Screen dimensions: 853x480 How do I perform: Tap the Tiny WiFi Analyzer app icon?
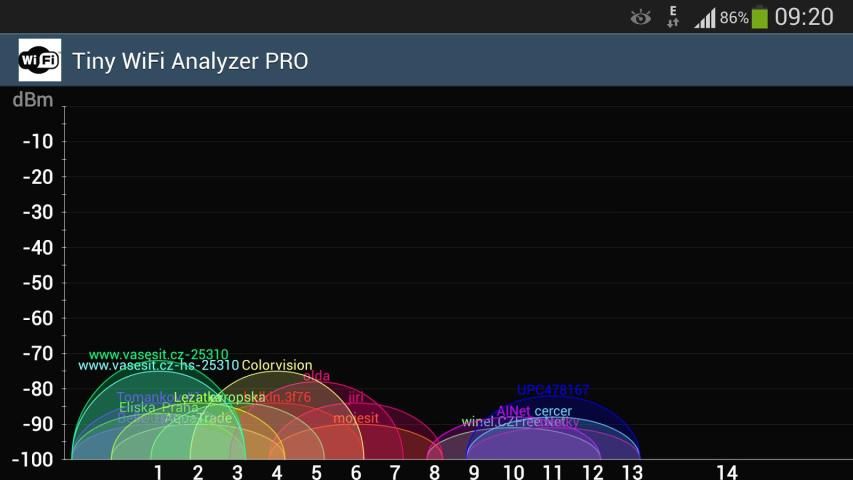(x=40, y=60)
